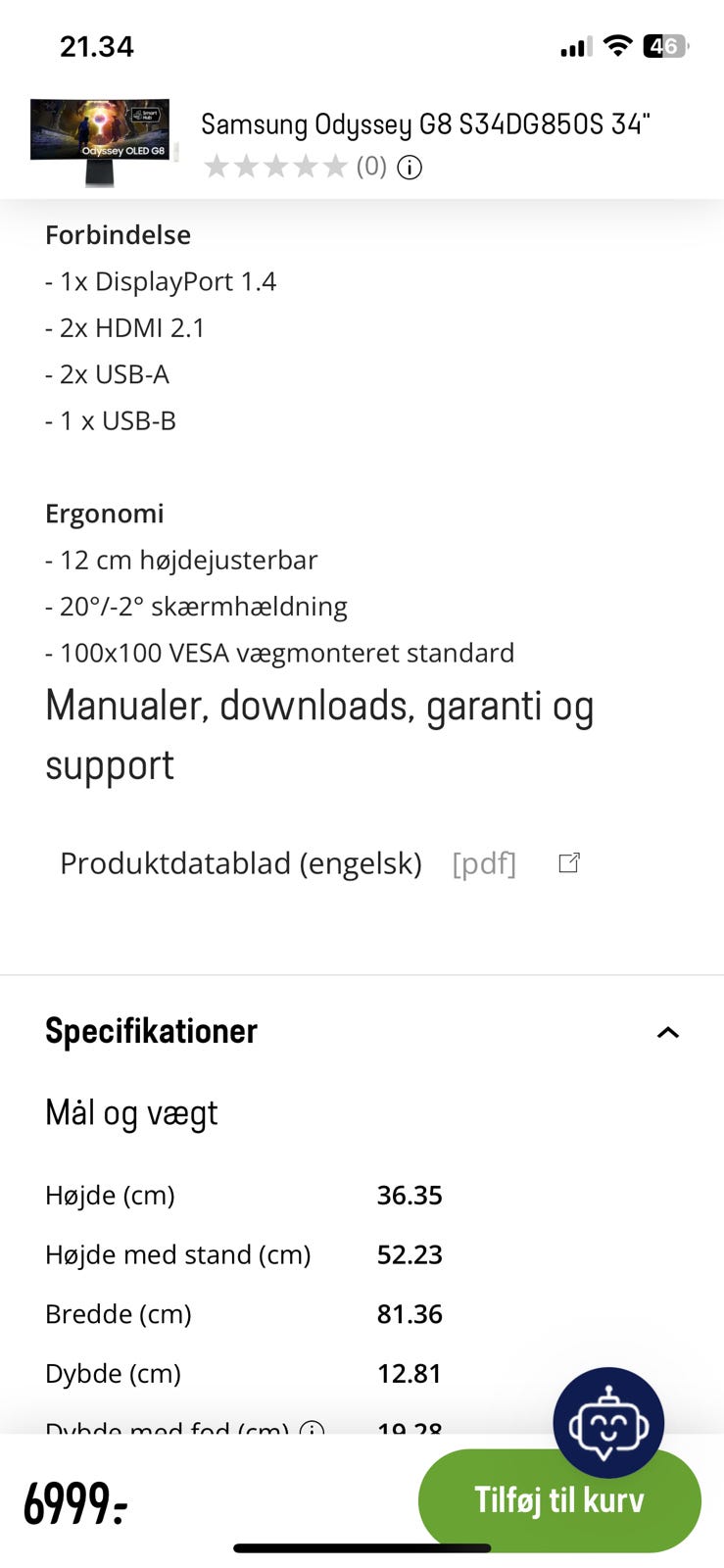The height and width of the screenshot is (1568, 724).
Task: Collapse the Specifikationer section
Action: coord(667,1032)
